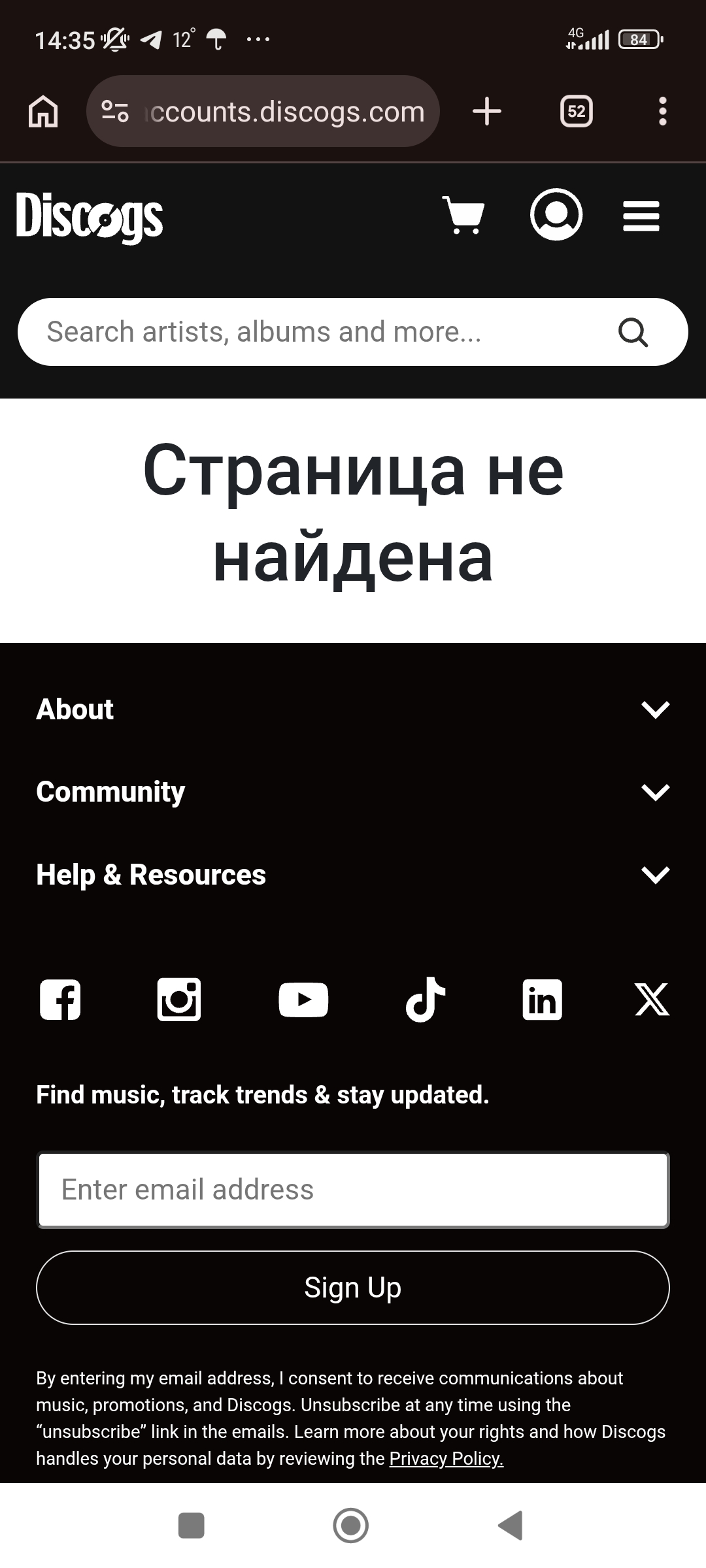Screen dimensions: 706x1568
Task: Open the shopping cart
Action: (464, 215)
